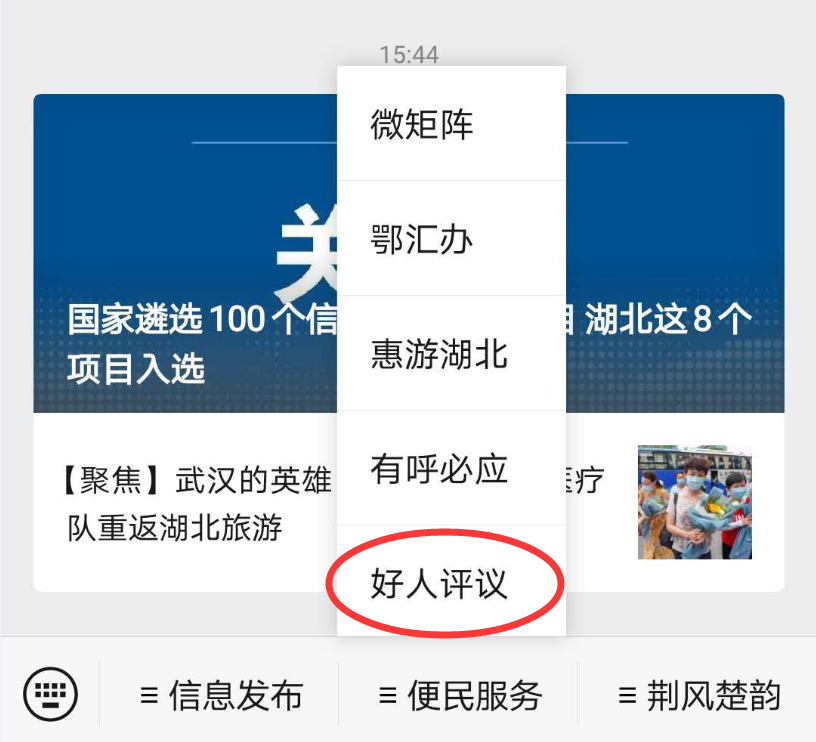Open the 【聚焦】武汉的英雄 article

[x=190, y=502]
